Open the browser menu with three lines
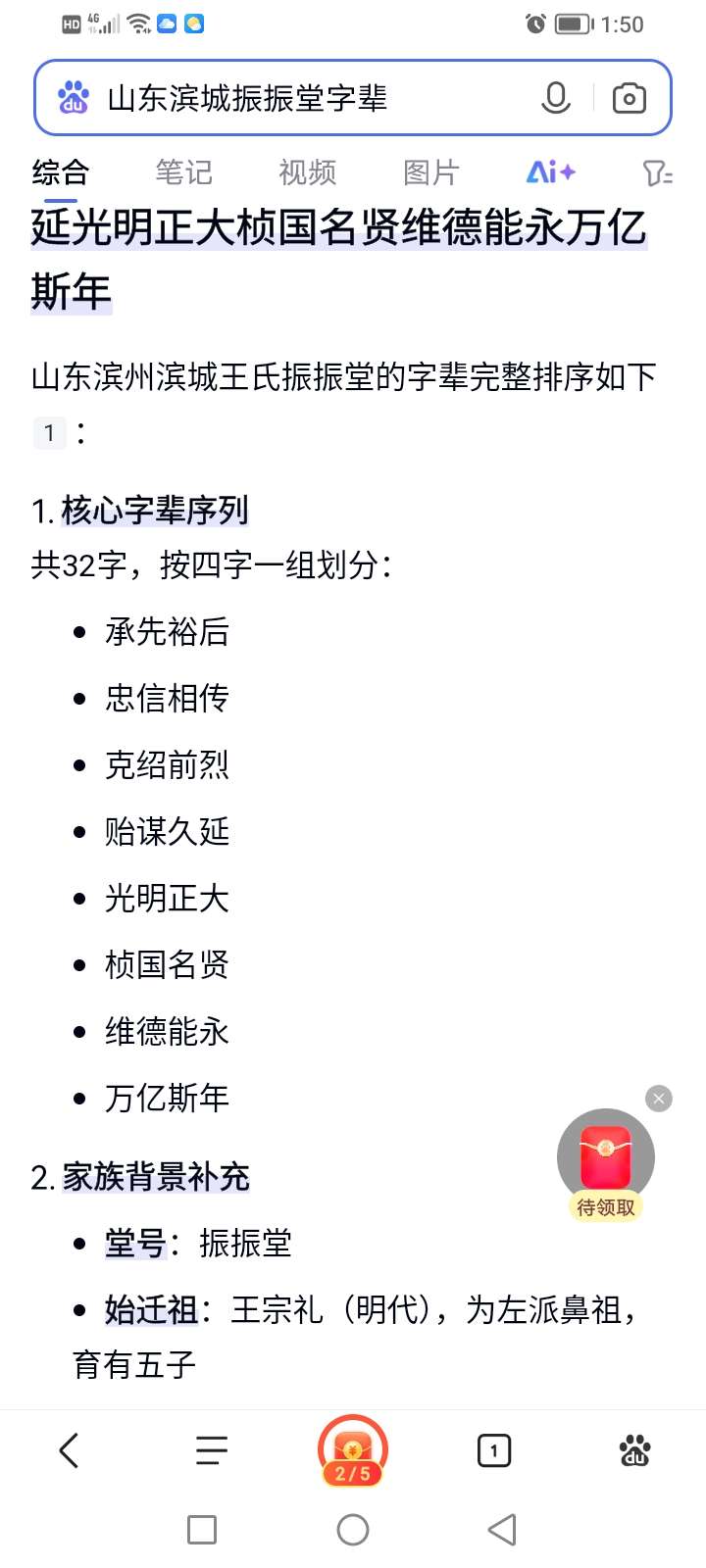The height and width of the screenshot is (1568, 706). 211,1450
